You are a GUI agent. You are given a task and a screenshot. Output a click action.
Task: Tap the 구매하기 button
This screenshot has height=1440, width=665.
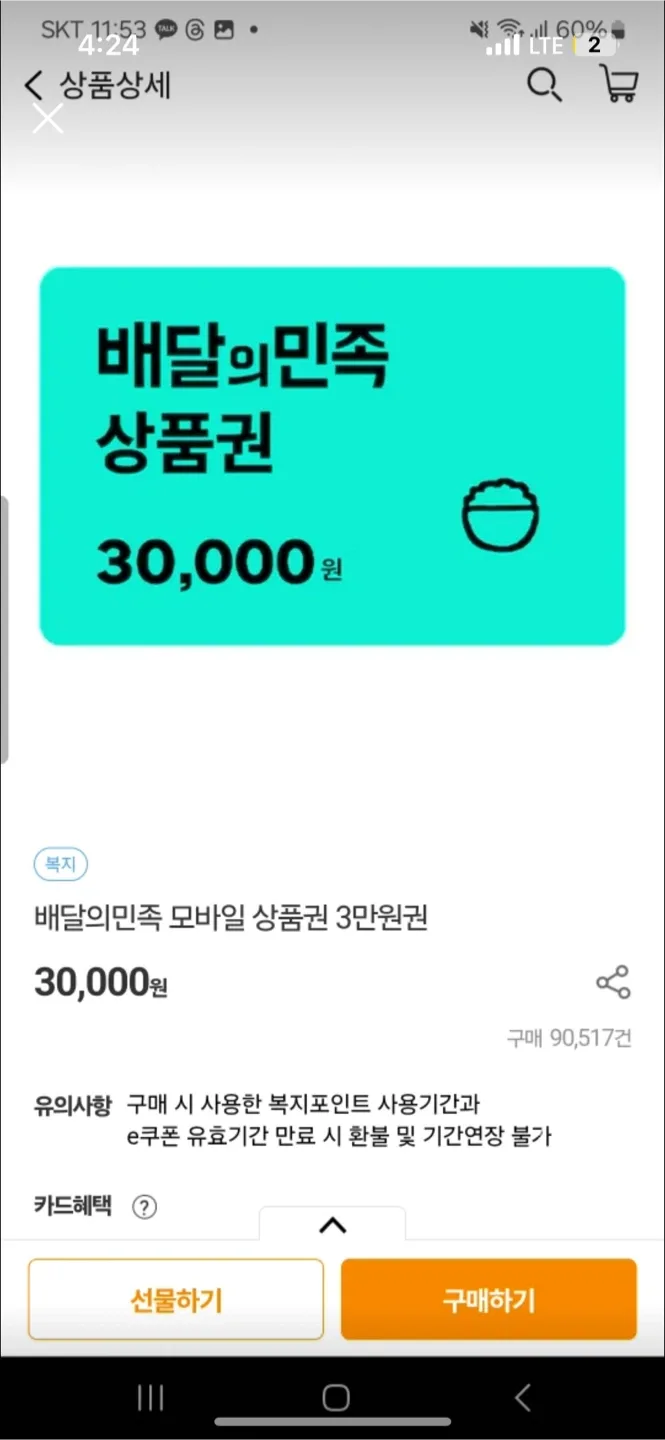[x=488, y=1299]
